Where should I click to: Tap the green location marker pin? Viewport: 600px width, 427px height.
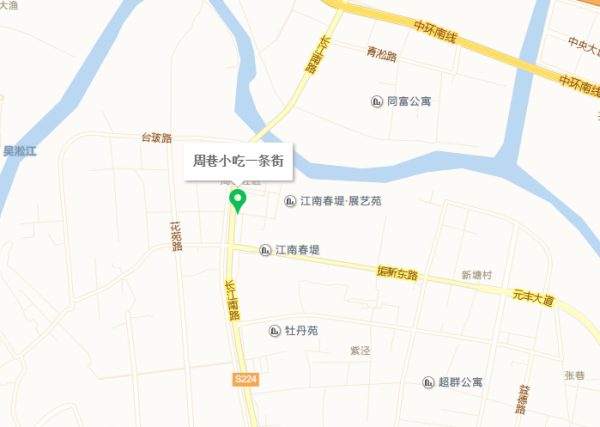click(x=238, y=201)
